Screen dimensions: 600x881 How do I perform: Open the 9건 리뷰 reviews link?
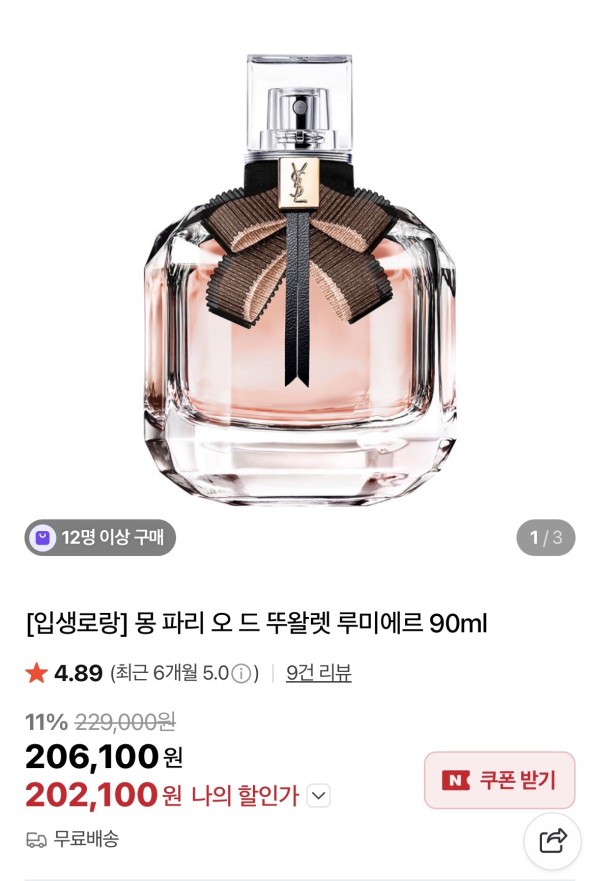pos(319,673)
